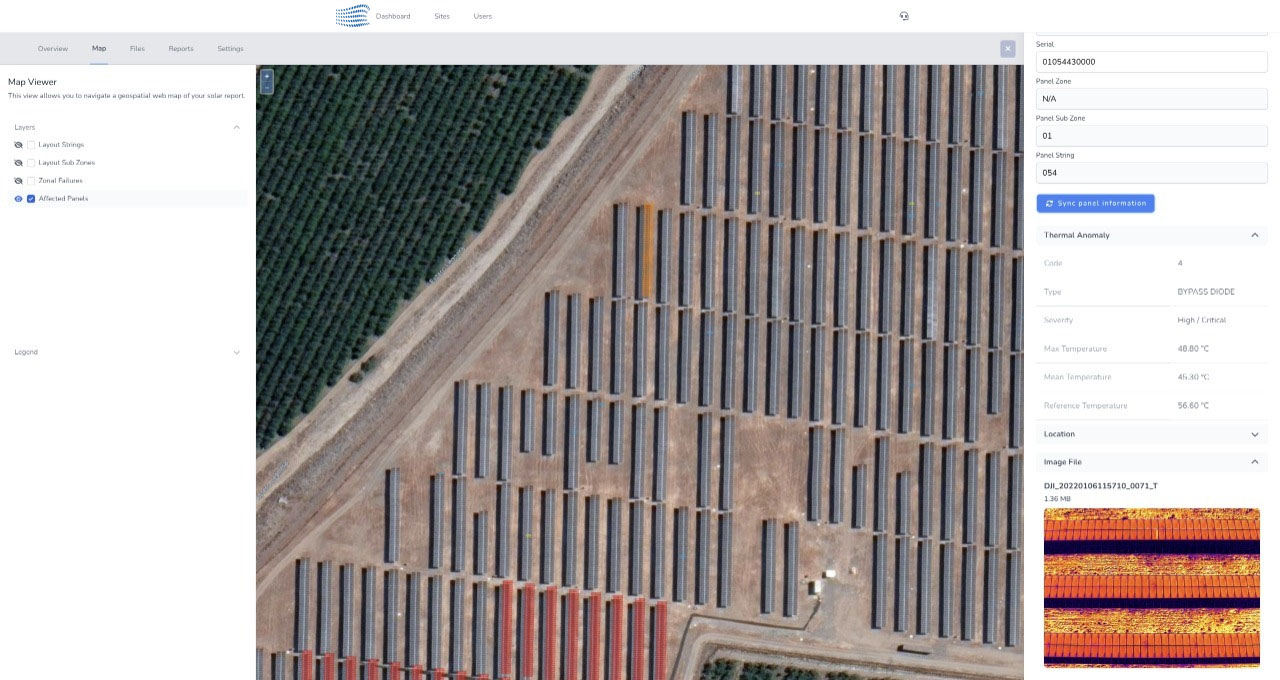Open the support headset icon
Screen dimensions: 1280x680
pyautogui.click(x=904, y=16)
